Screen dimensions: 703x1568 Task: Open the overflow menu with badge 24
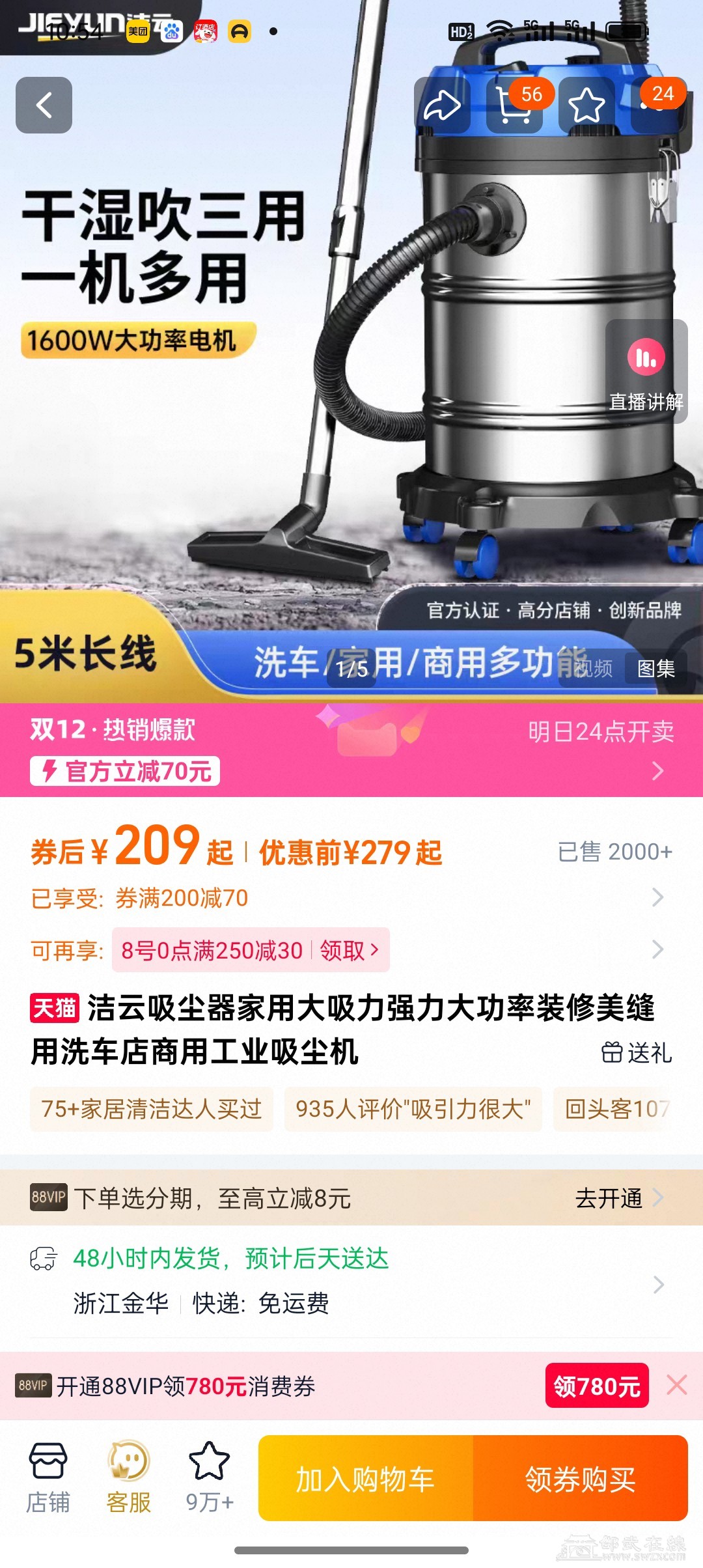click(657, 105)
